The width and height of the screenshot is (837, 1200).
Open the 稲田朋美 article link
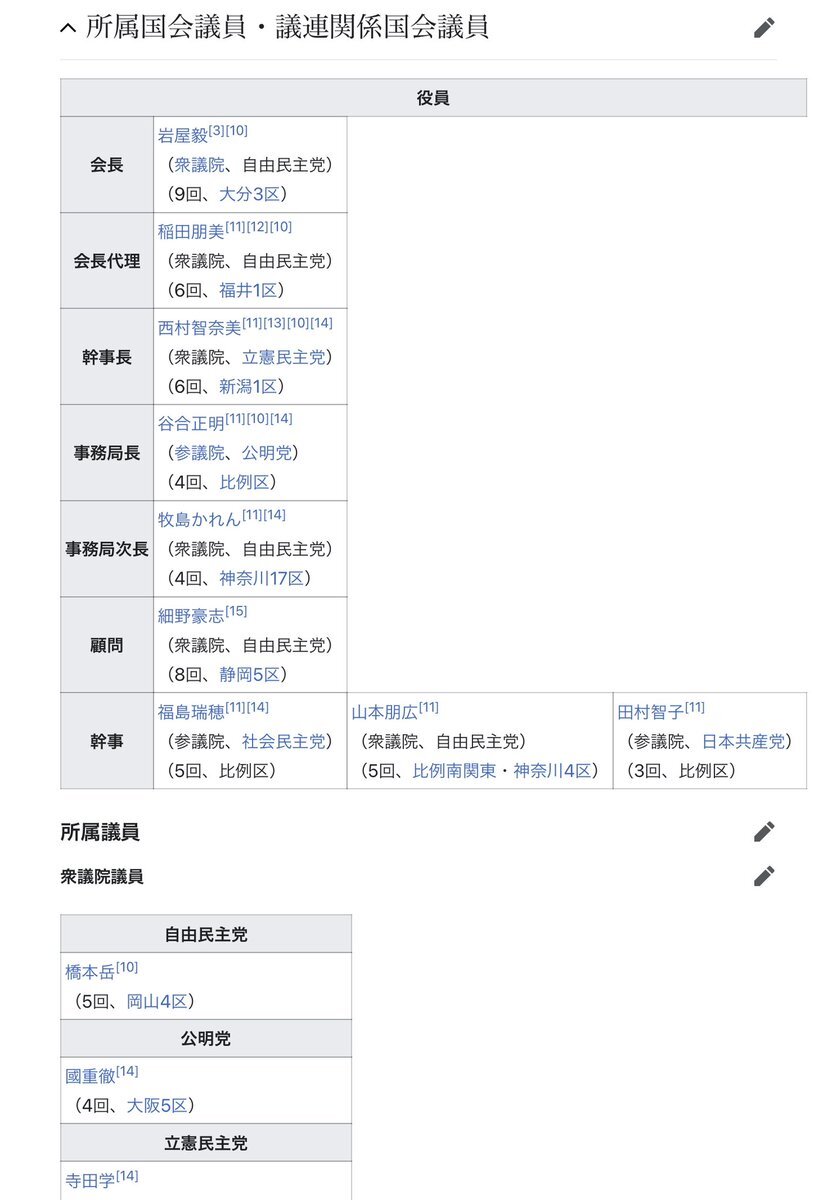(x=190, y=232)
